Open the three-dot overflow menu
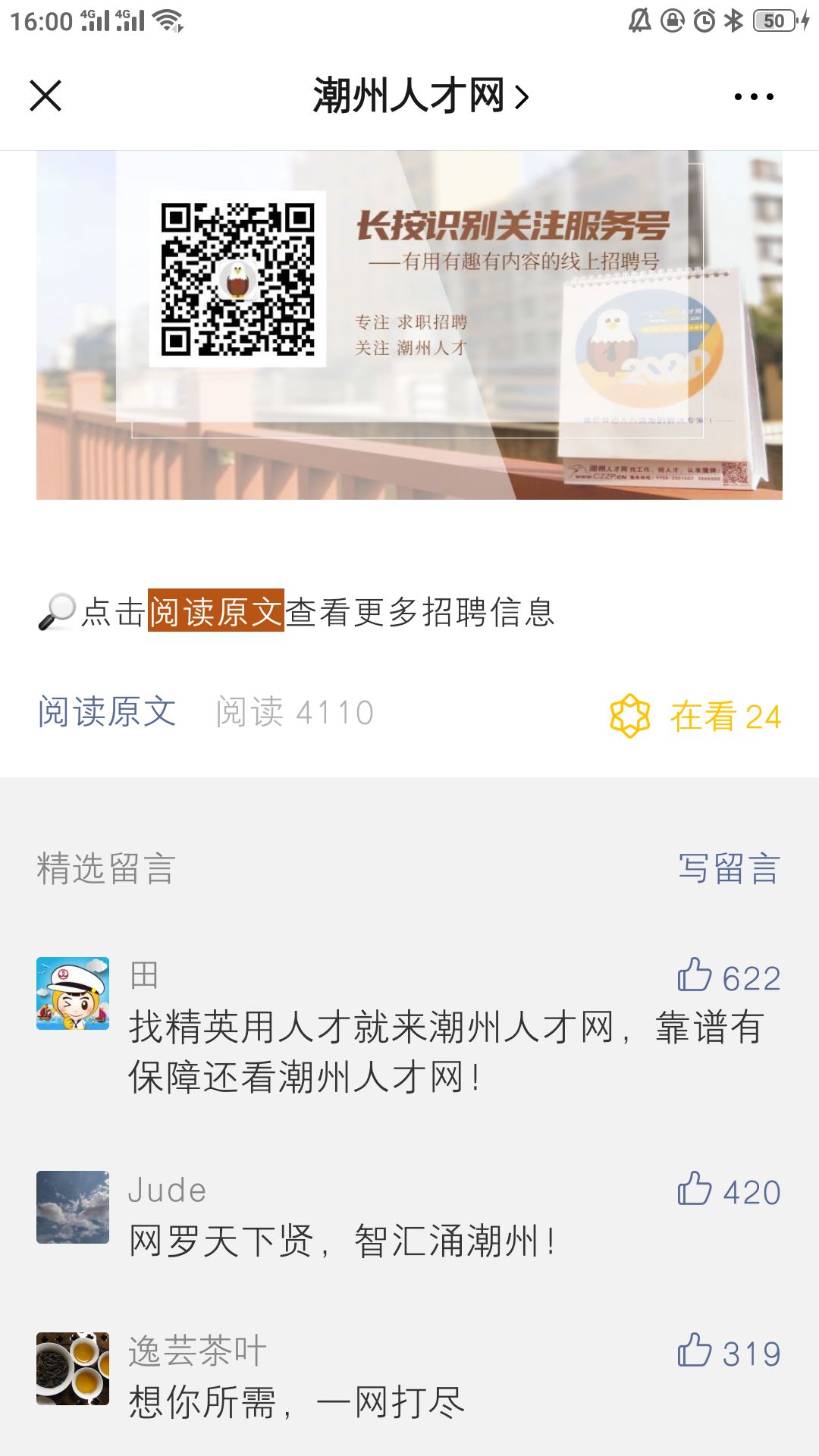The height and width of the screenshot is (1456, 819). pyautogui.click(x=753, y=96)
